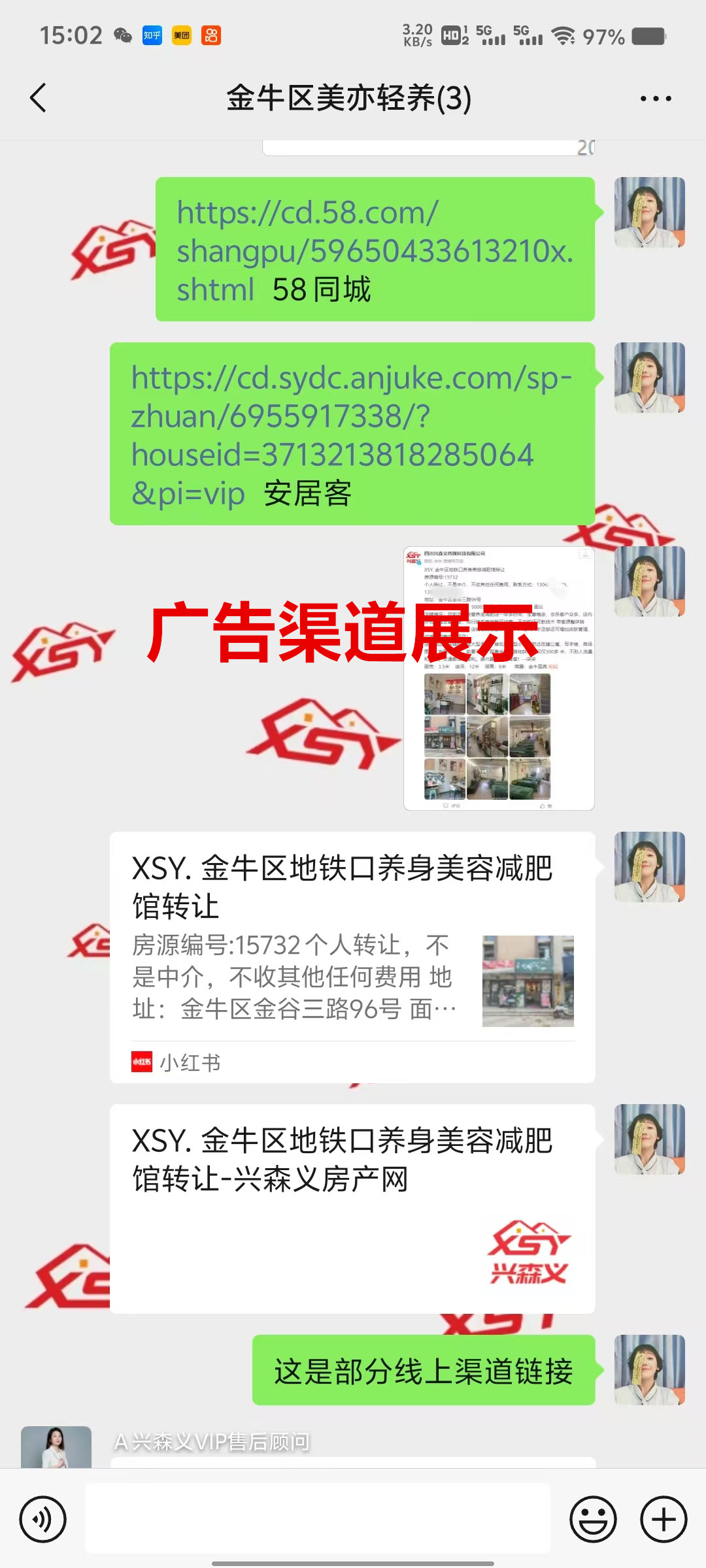
Task: Open the plus attachments menu
Action: tap(663, 1519)
